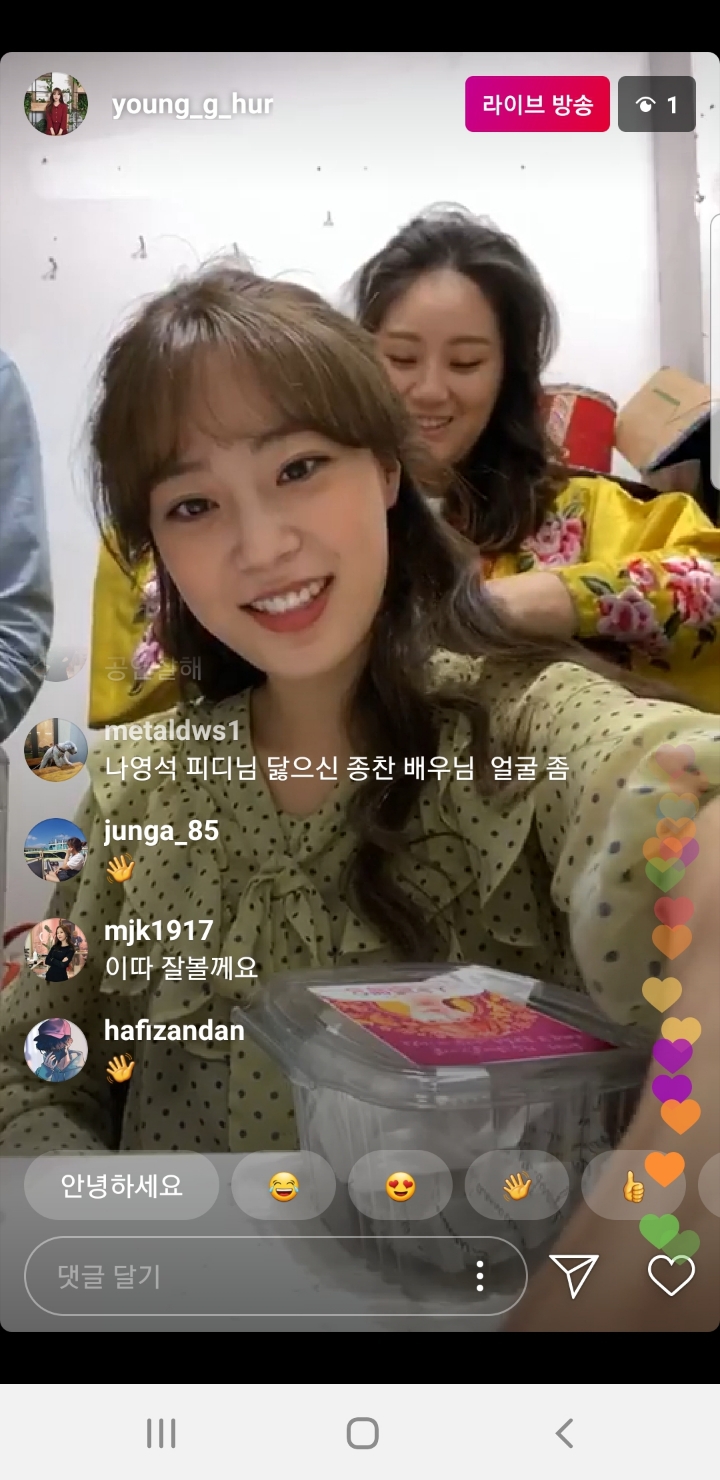Open junga_85's commenter avatar
The image size is (720, 1480).
pos(56,850)
